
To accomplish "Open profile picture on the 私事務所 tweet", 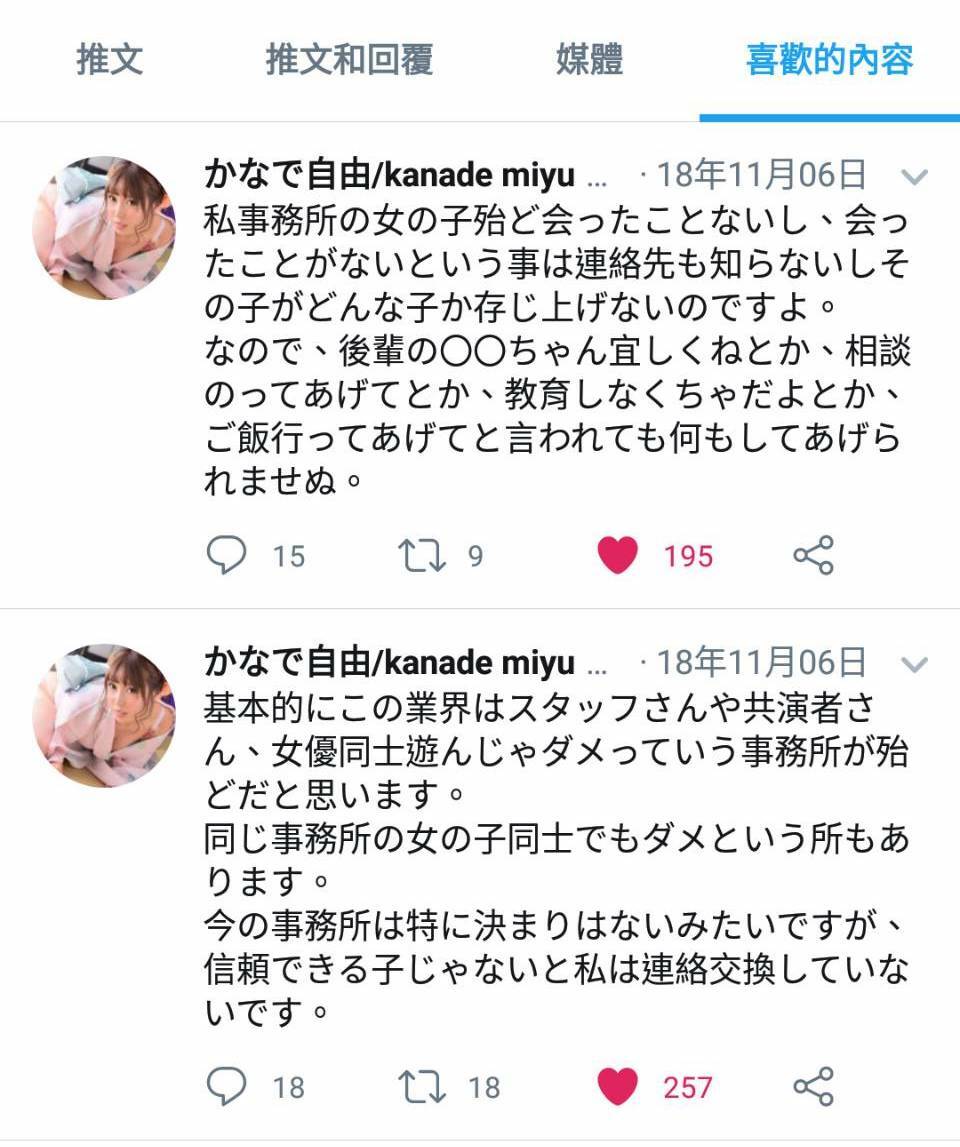I will pos(104,228).
